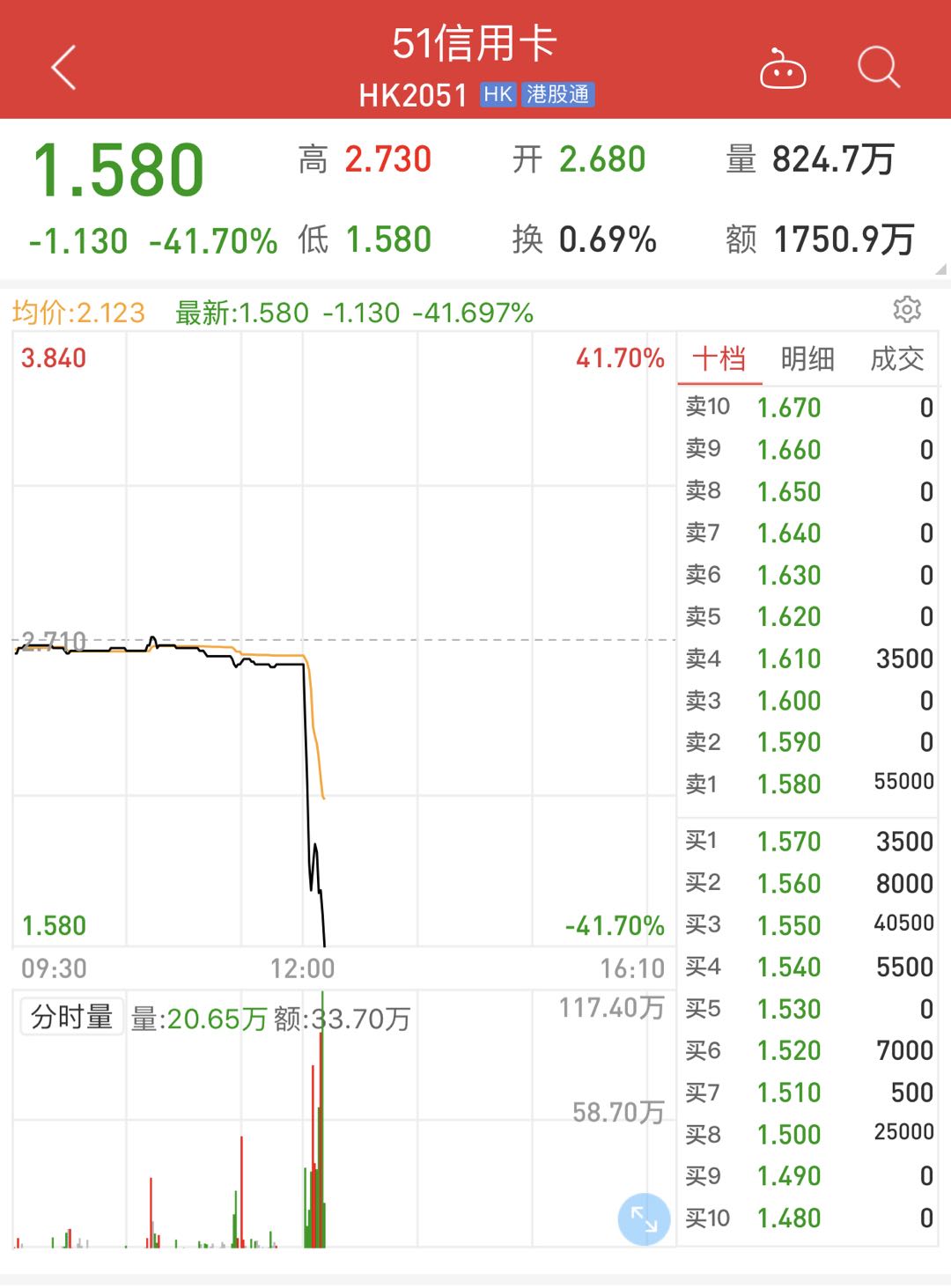Go back using the top-left arrow
Image resolution: width=951 pixels, height=1288 pixels.
(64, 68)
